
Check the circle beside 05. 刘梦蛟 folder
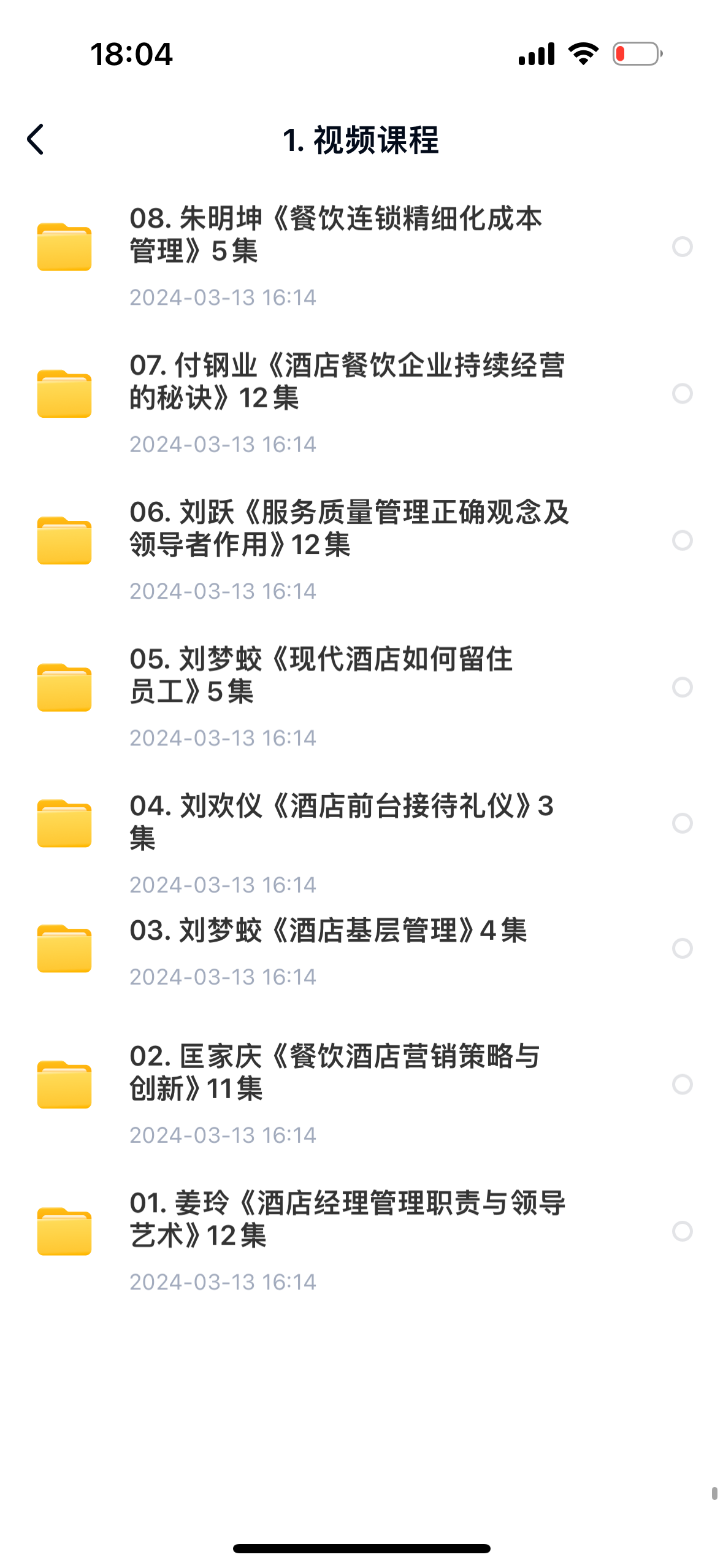682,687
